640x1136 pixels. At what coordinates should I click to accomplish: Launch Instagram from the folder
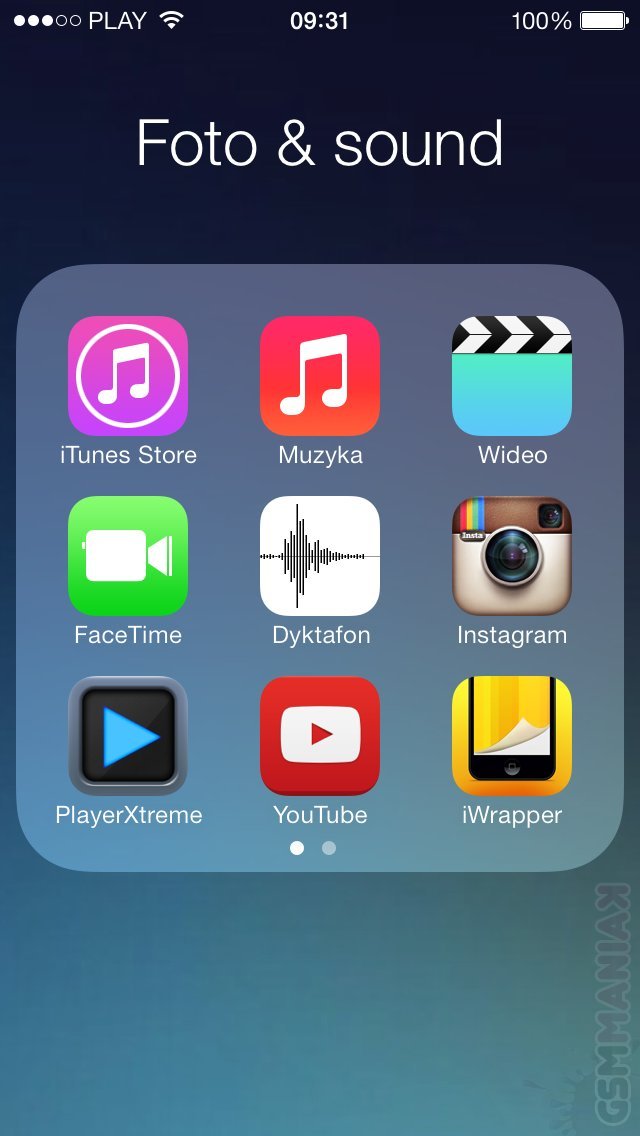click(512, 556)
